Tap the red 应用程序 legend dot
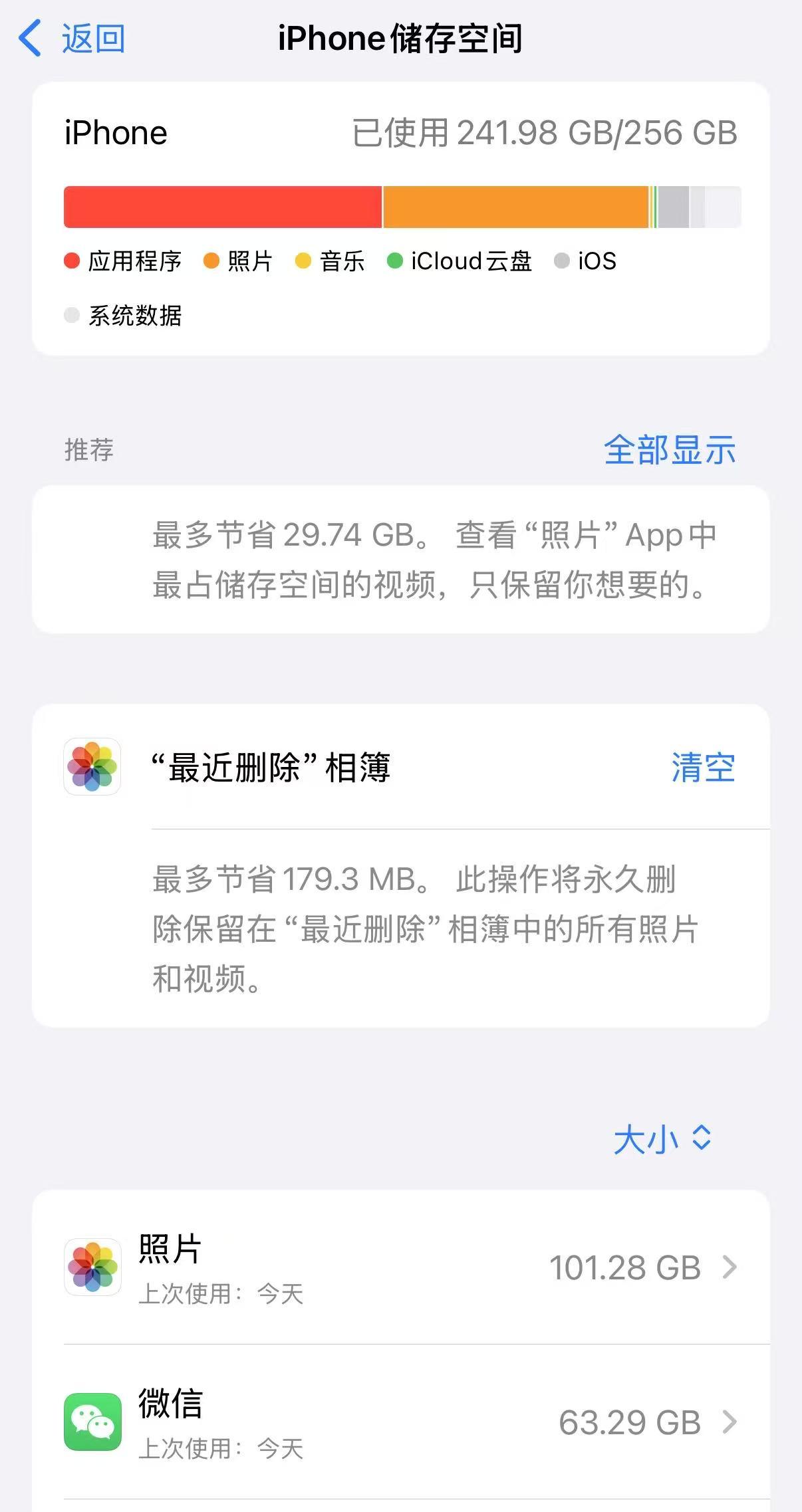 pyautogui.click(x=71, y=262)
